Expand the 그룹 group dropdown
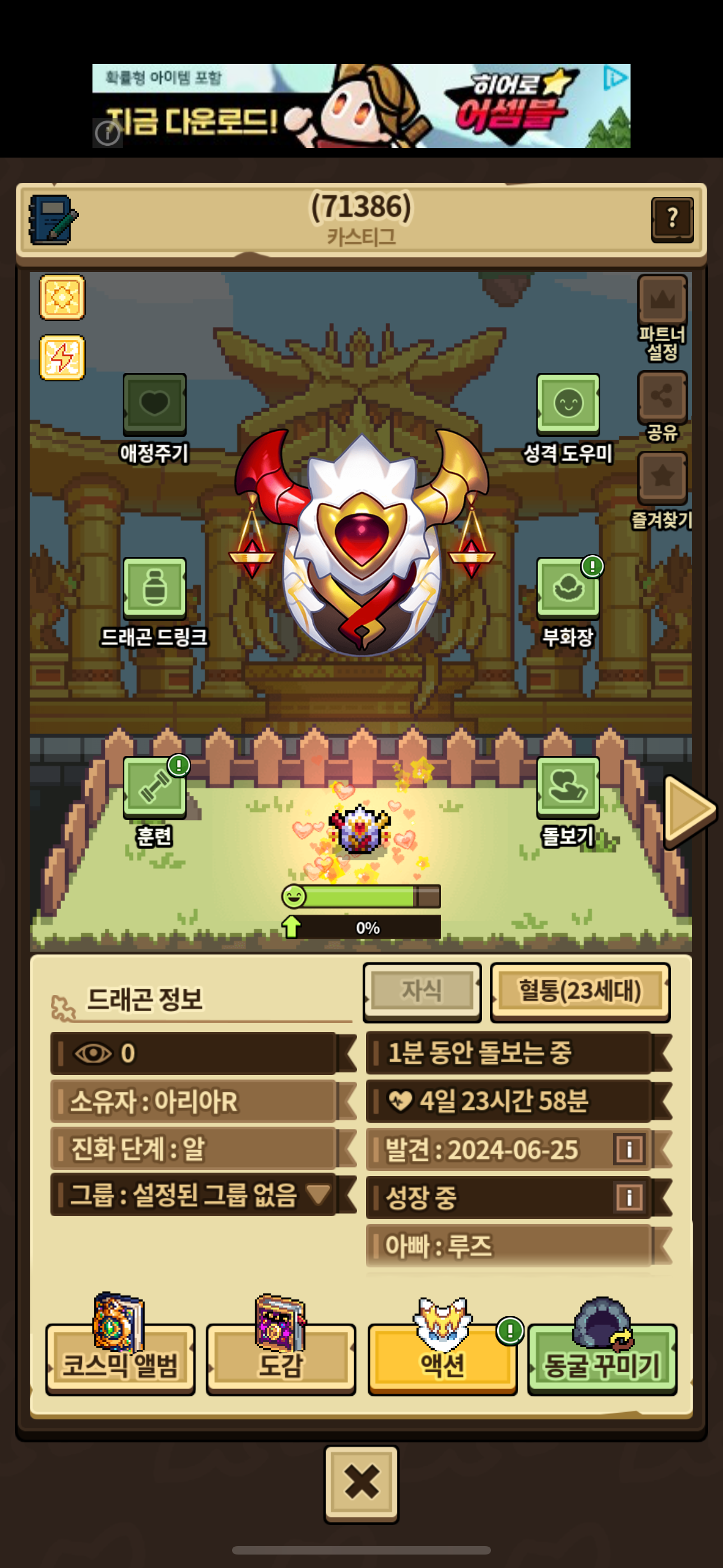 pyautogui.click(x=318, y=1195)
